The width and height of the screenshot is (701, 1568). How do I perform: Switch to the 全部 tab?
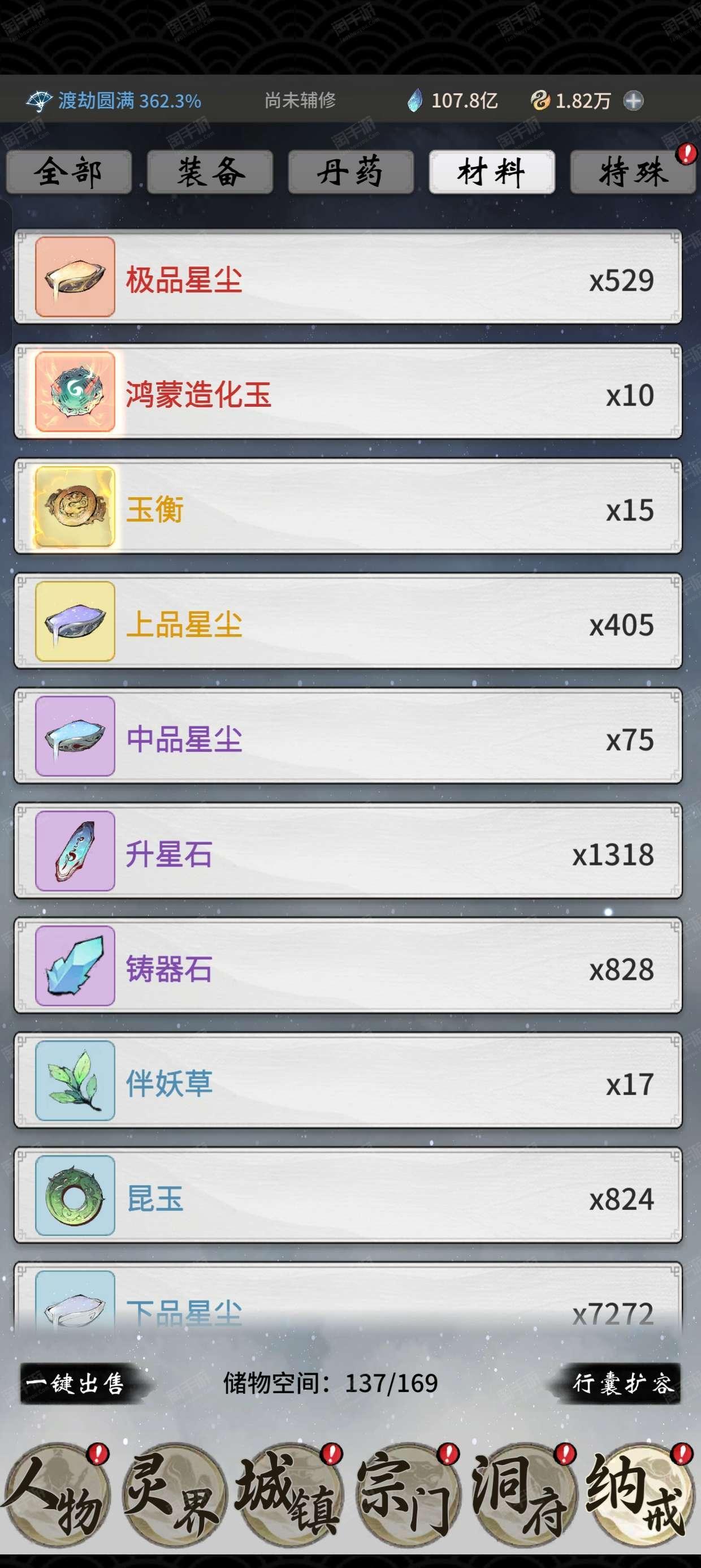69,173
